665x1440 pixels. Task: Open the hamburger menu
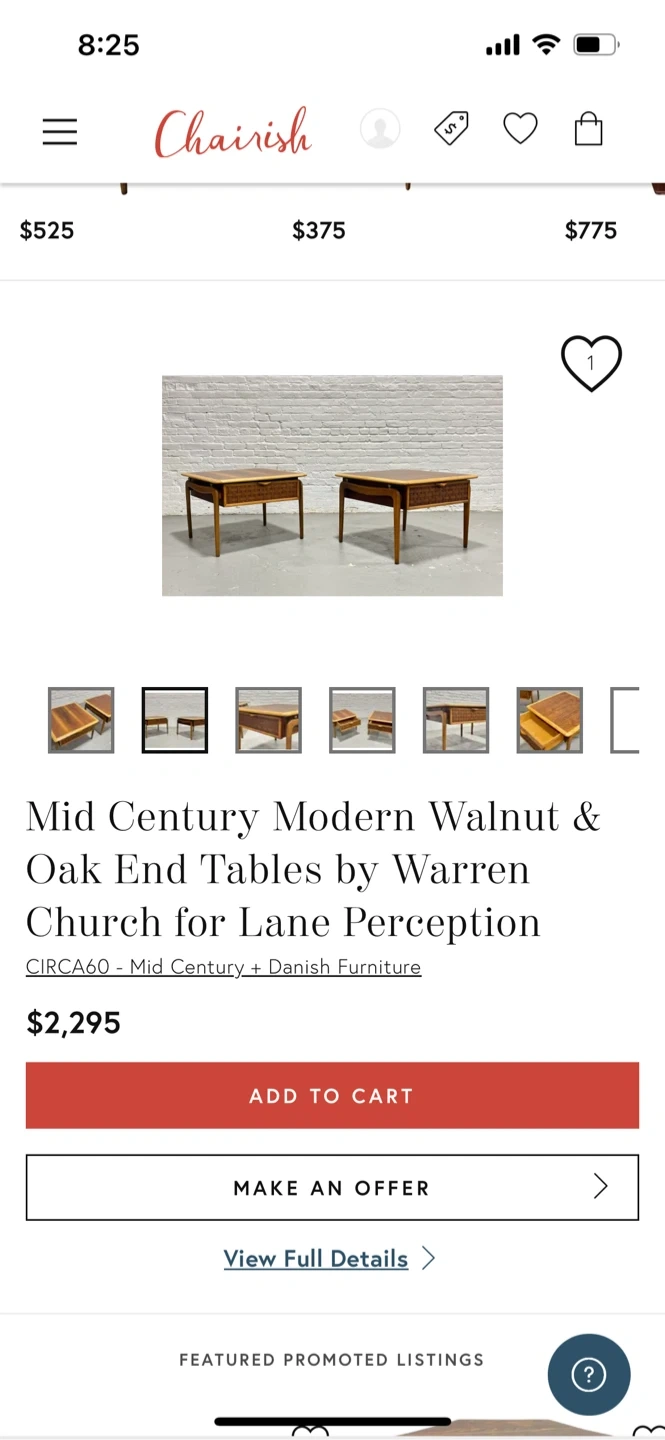pyautogui.click(x=60, y=132)
